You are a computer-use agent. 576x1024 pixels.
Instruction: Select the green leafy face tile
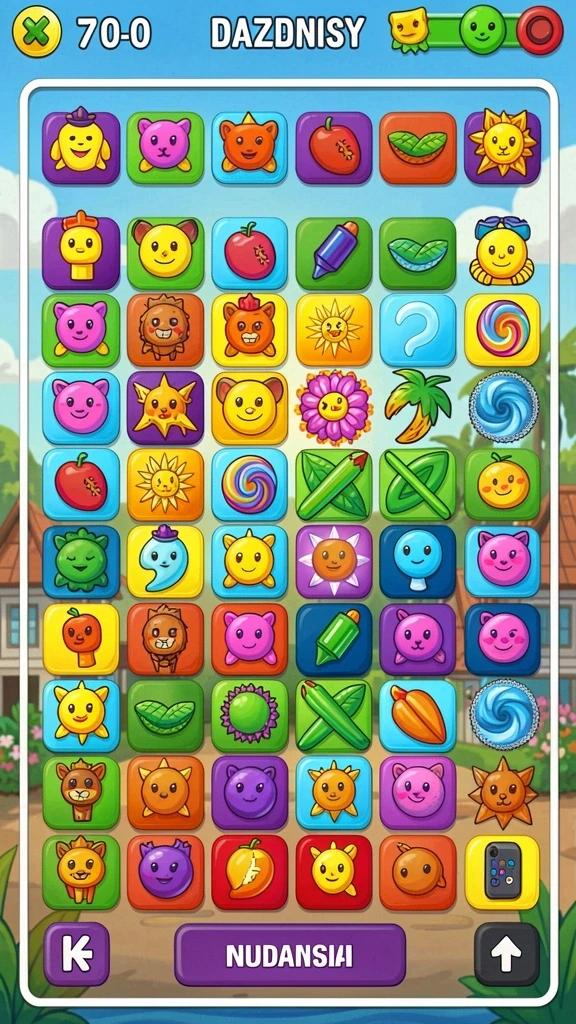coord(81,562)
